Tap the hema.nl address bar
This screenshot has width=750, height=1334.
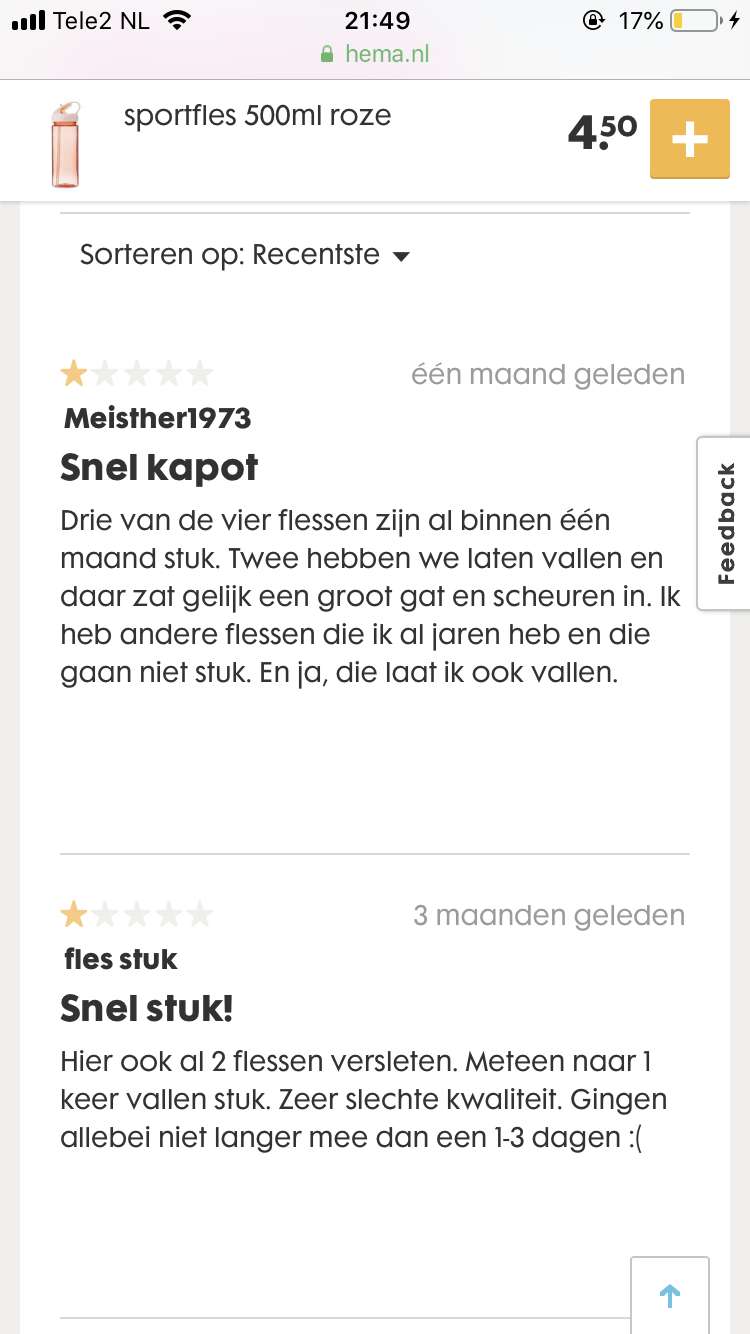pos(375,54)
